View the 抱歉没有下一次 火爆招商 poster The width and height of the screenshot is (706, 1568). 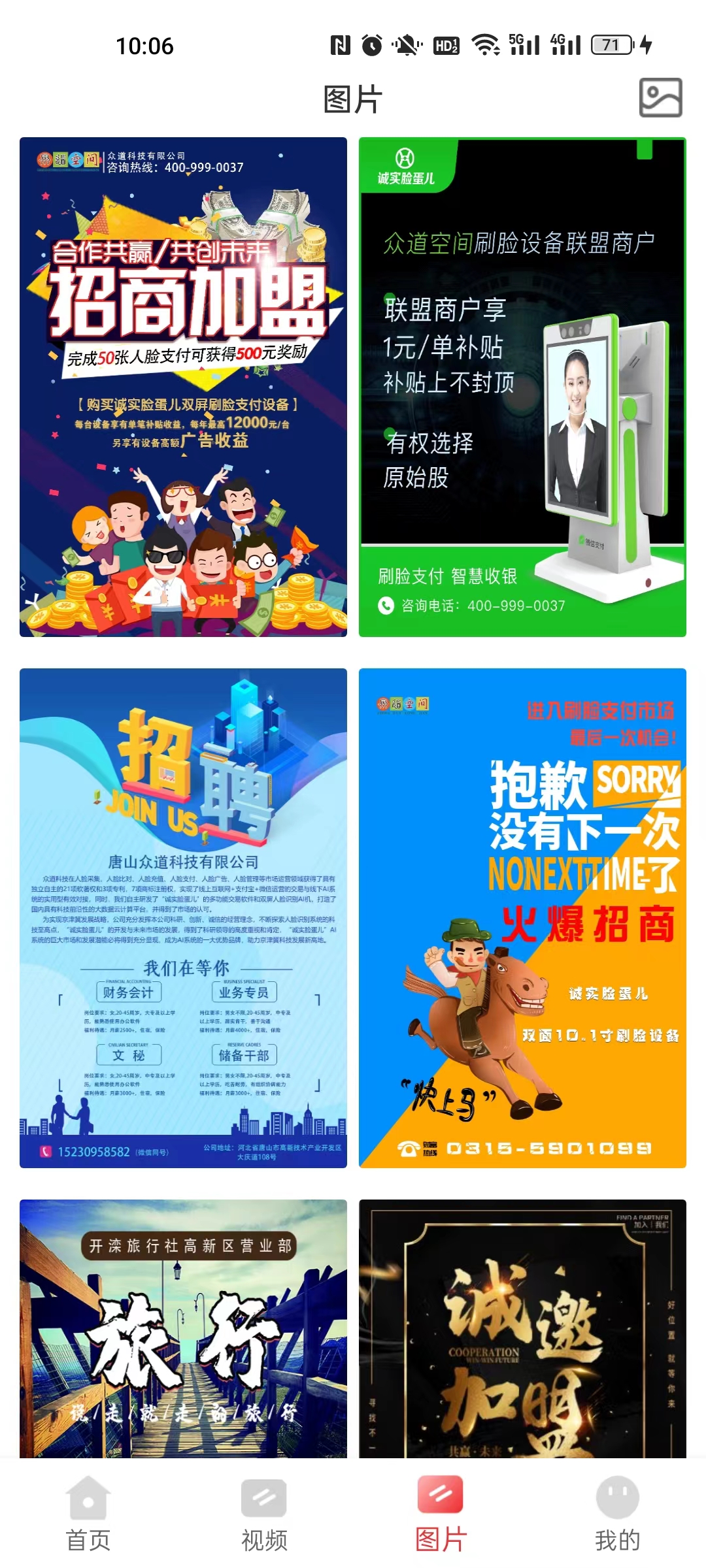click(522, 918)
